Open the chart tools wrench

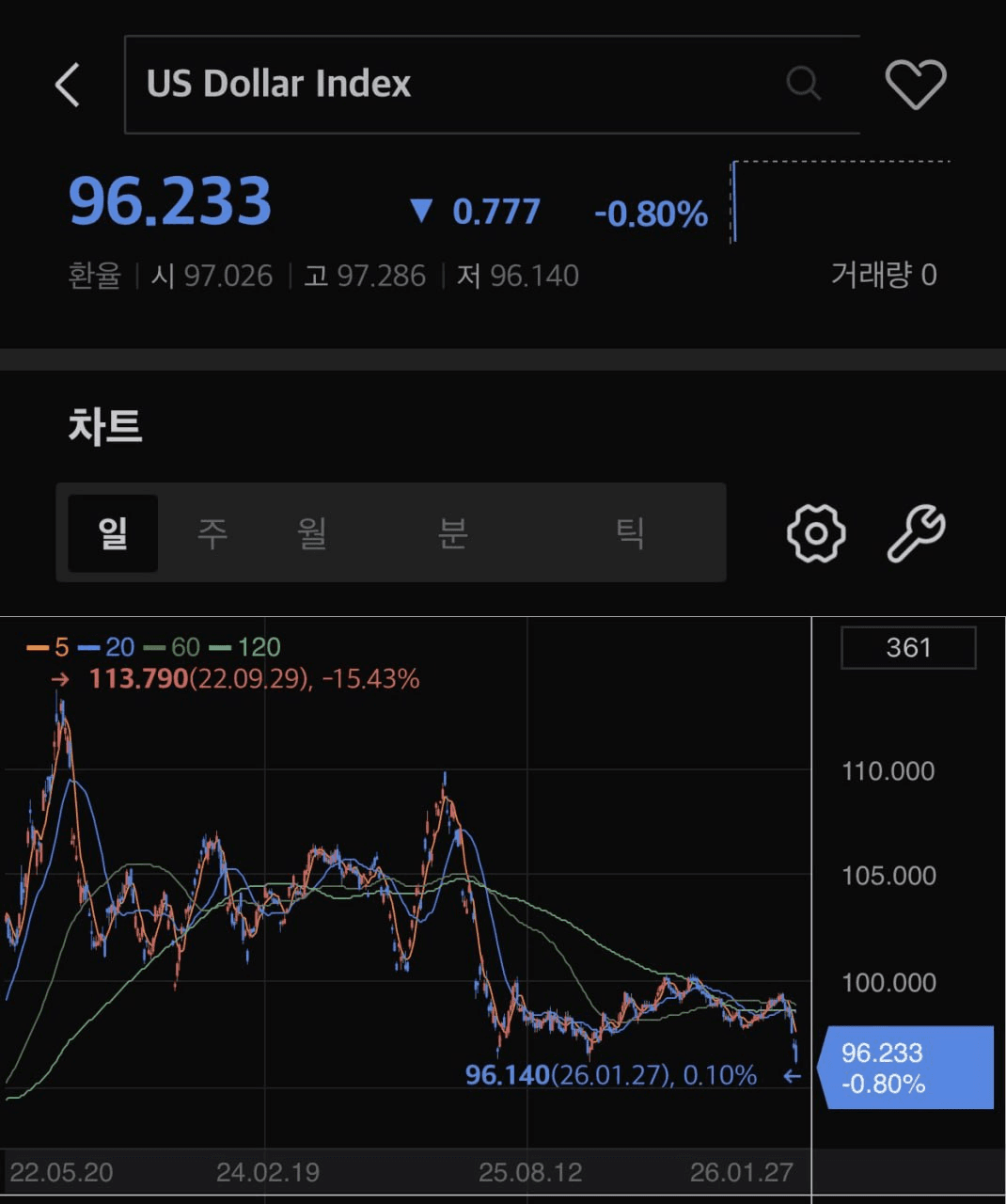(917, 533)
